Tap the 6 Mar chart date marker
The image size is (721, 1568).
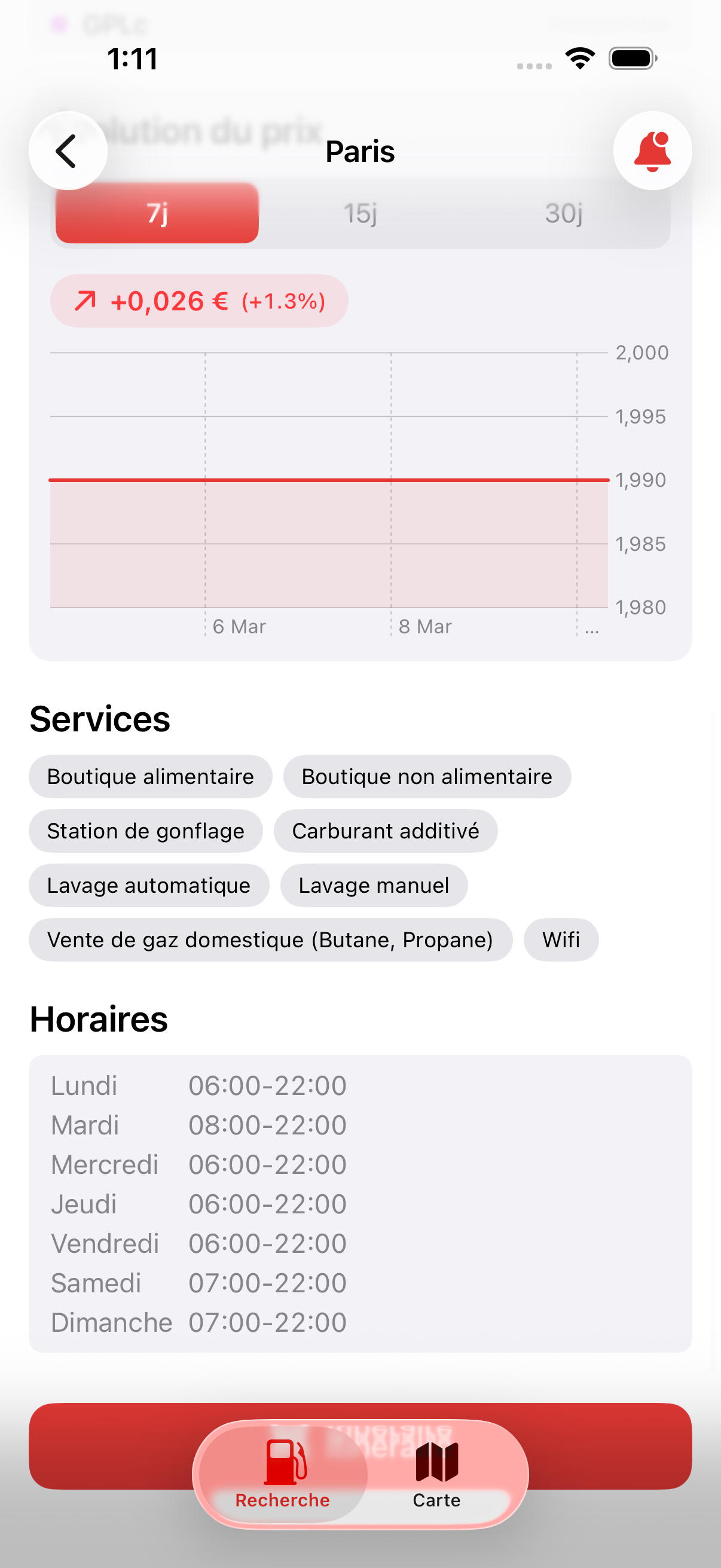pos(240,626)
